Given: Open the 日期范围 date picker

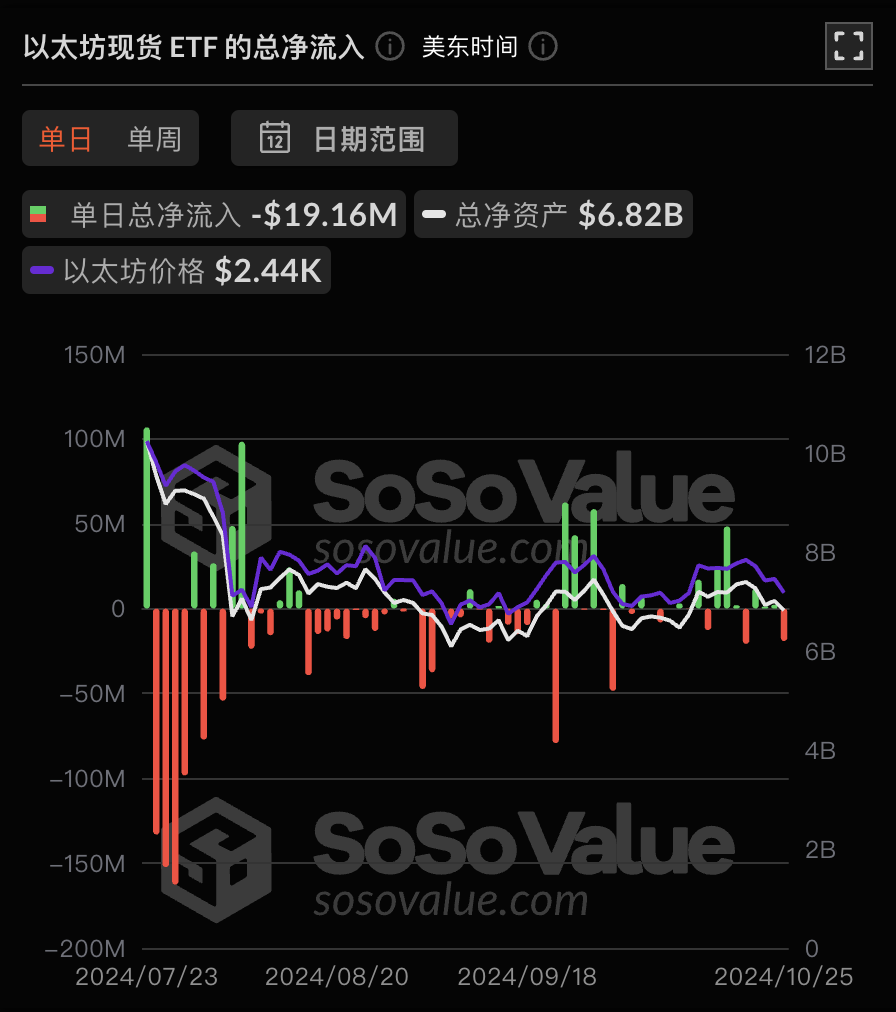Looking at the screenshot, I should tap(344, 139).
